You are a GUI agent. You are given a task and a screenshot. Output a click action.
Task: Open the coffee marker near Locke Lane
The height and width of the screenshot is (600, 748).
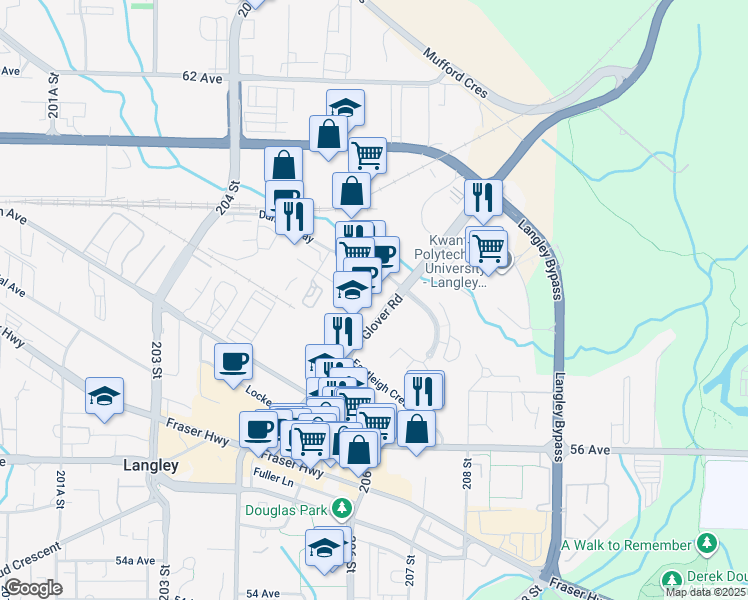[233, 362]
